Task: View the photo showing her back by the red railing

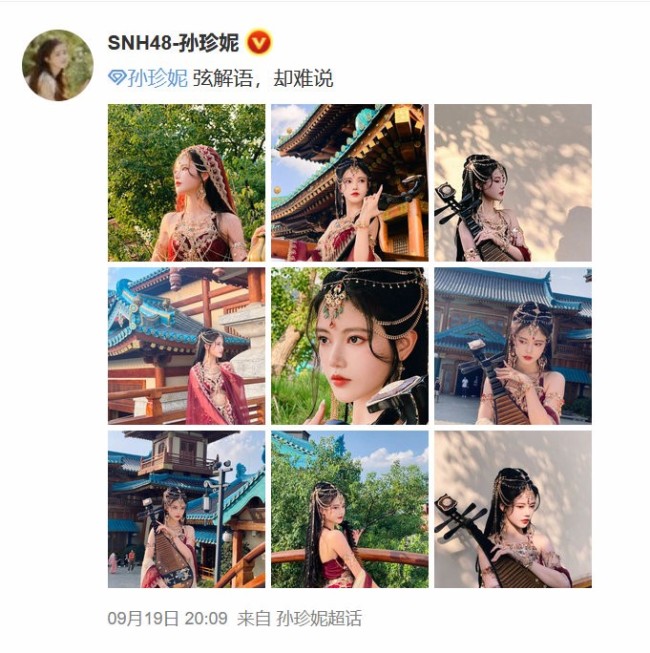Action: (x=349, y=508)
